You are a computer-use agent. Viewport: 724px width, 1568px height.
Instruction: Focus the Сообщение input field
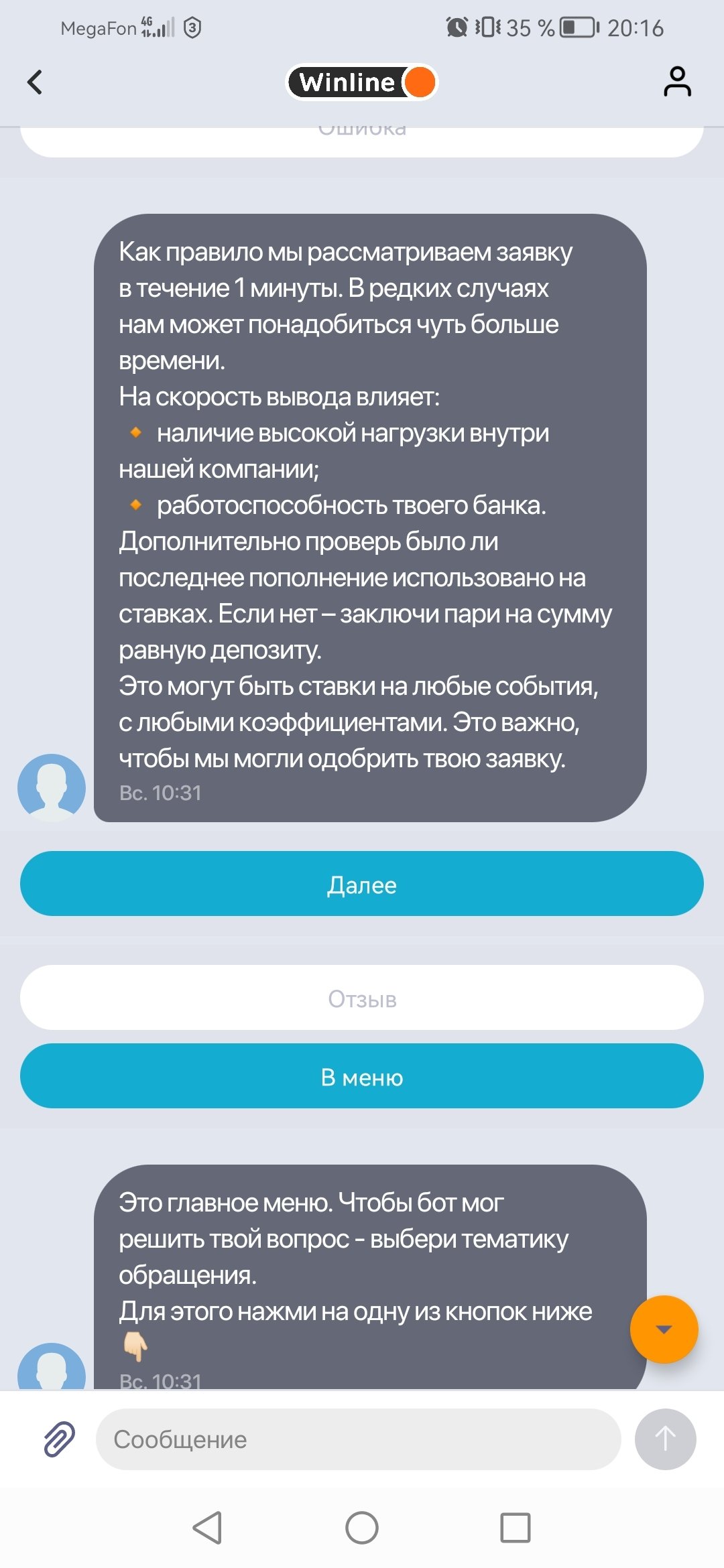point(359,1439)
